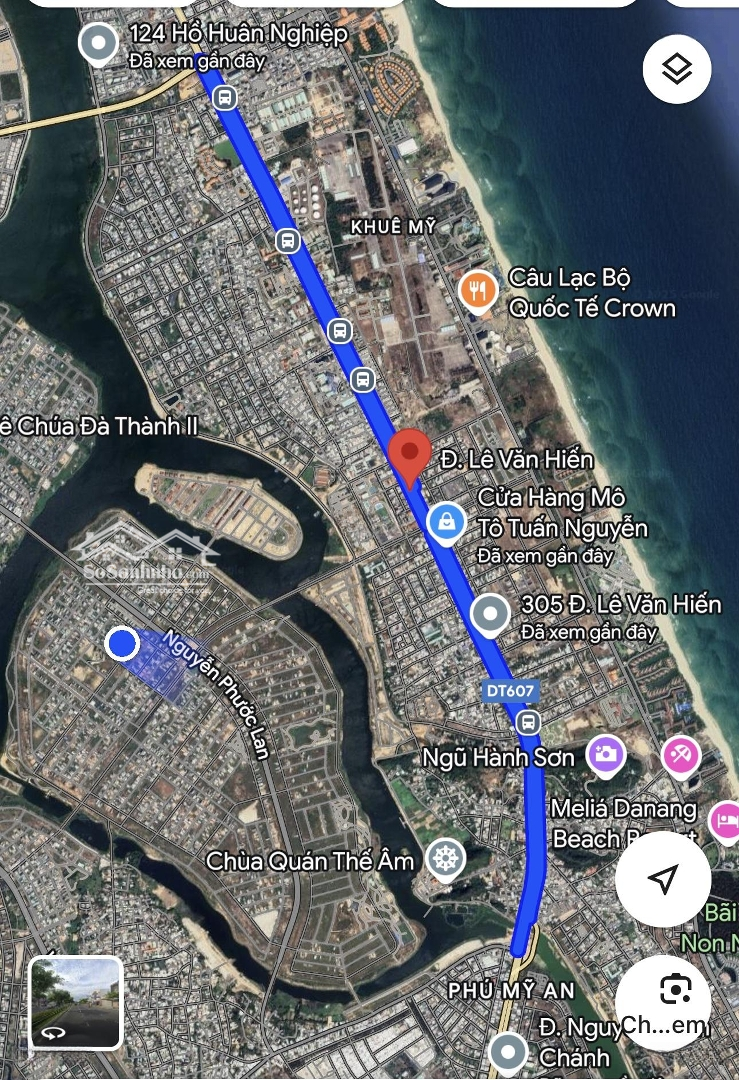Tap the red pin on Đ. Lê Văn Hiến
Screen dimensions: 739x1080
tap(409, 456)
